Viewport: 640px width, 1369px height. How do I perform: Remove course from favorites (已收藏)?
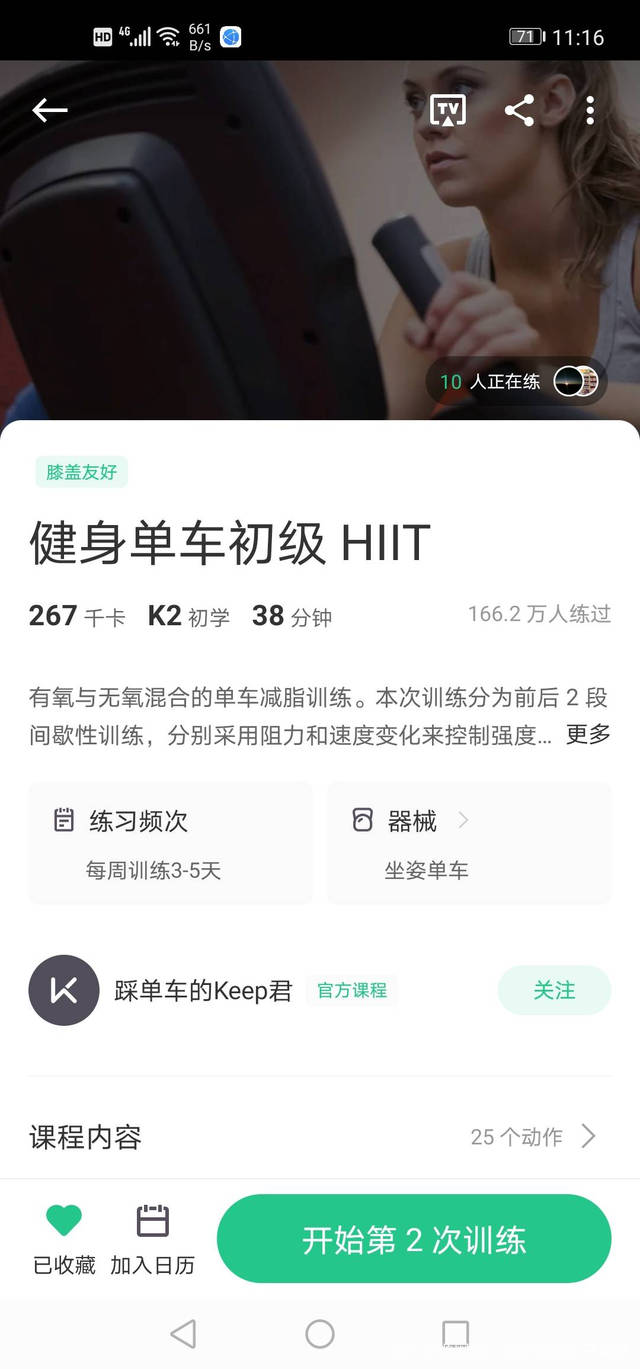(64, 1238)
